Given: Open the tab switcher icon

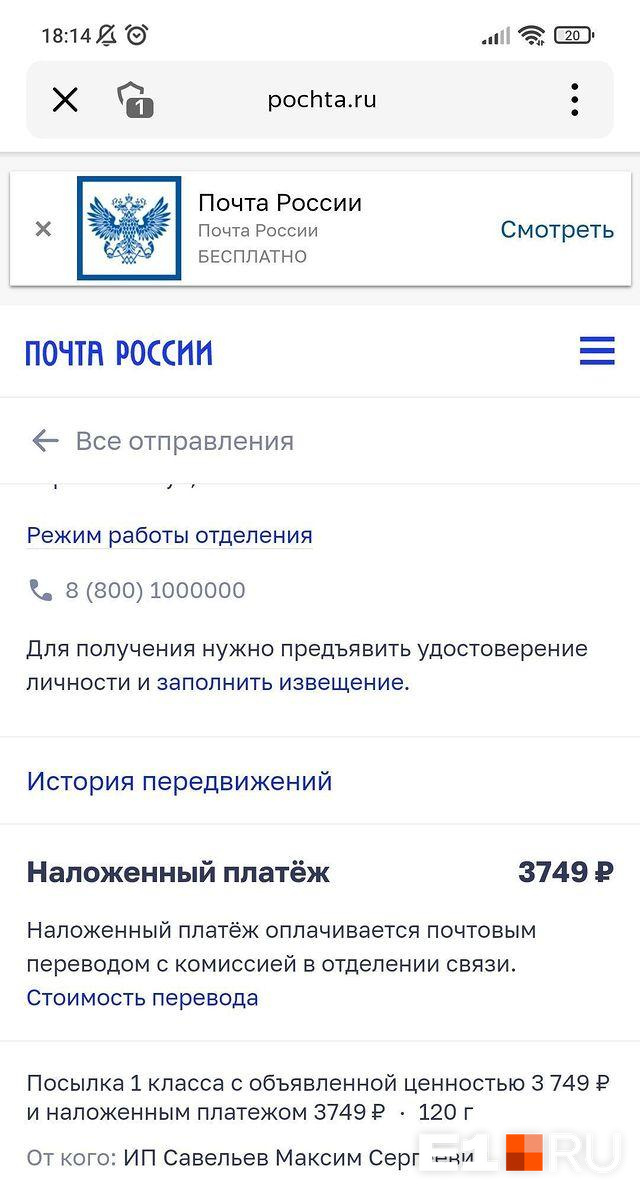Looking at the screenshot, I should coord(135,100).
